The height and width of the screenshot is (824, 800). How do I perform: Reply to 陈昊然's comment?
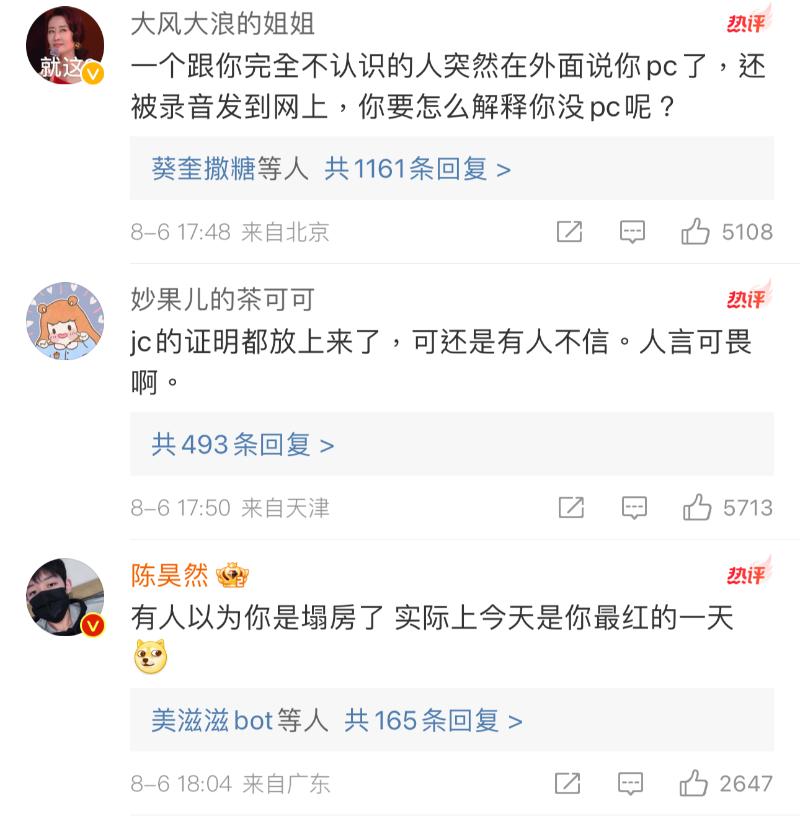click(x=631, y=783)
